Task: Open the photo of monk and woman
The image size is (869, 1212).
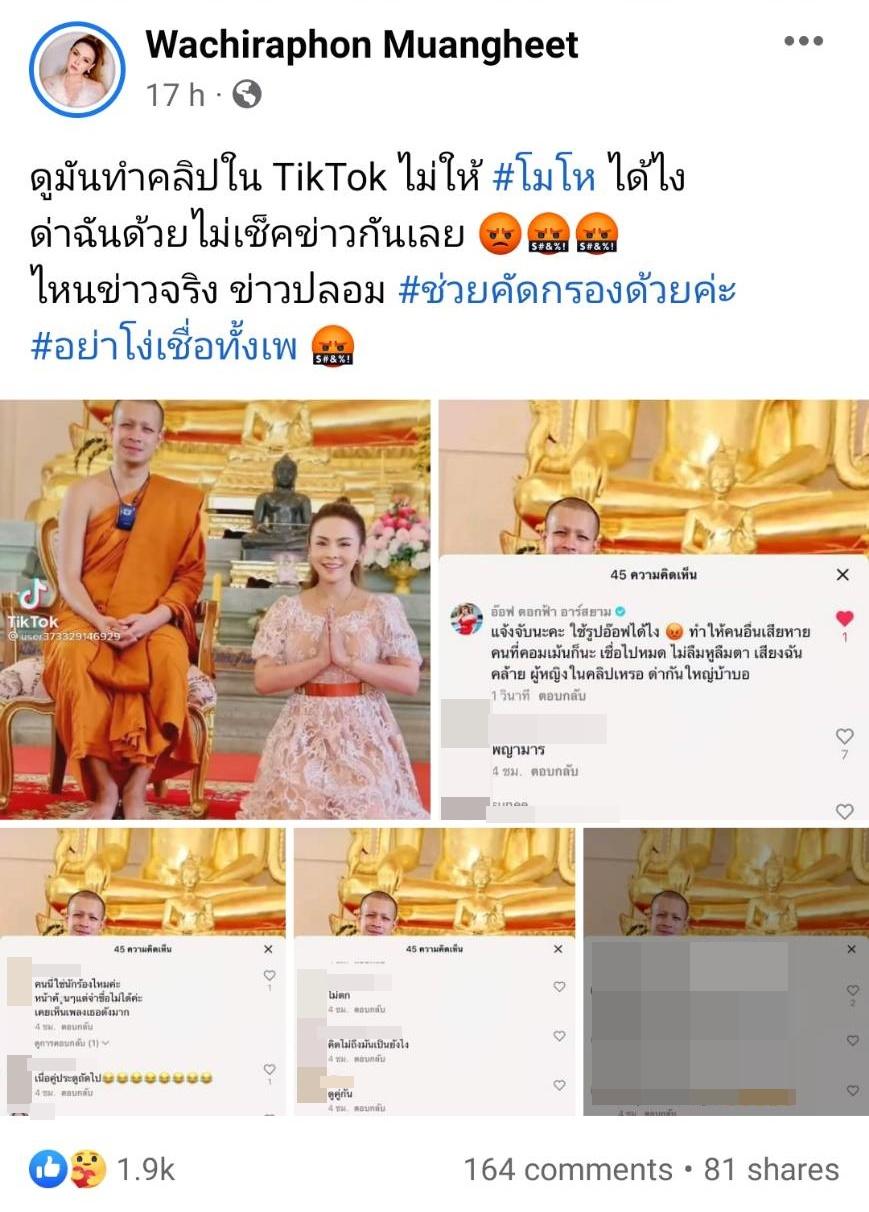Action: click(215, 609)
